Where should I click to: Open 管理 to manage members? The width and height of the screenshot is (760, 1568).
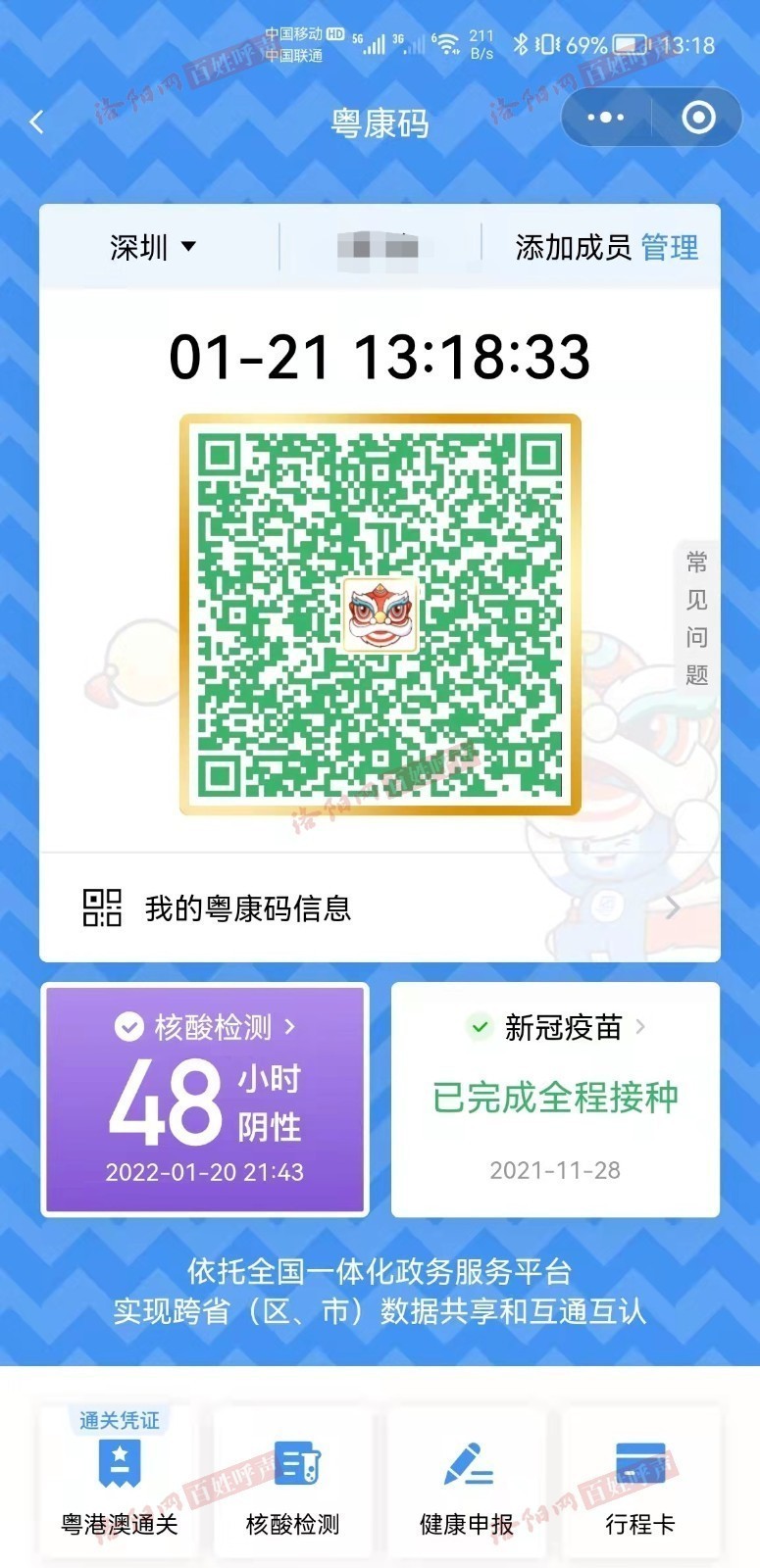(670, 248)
